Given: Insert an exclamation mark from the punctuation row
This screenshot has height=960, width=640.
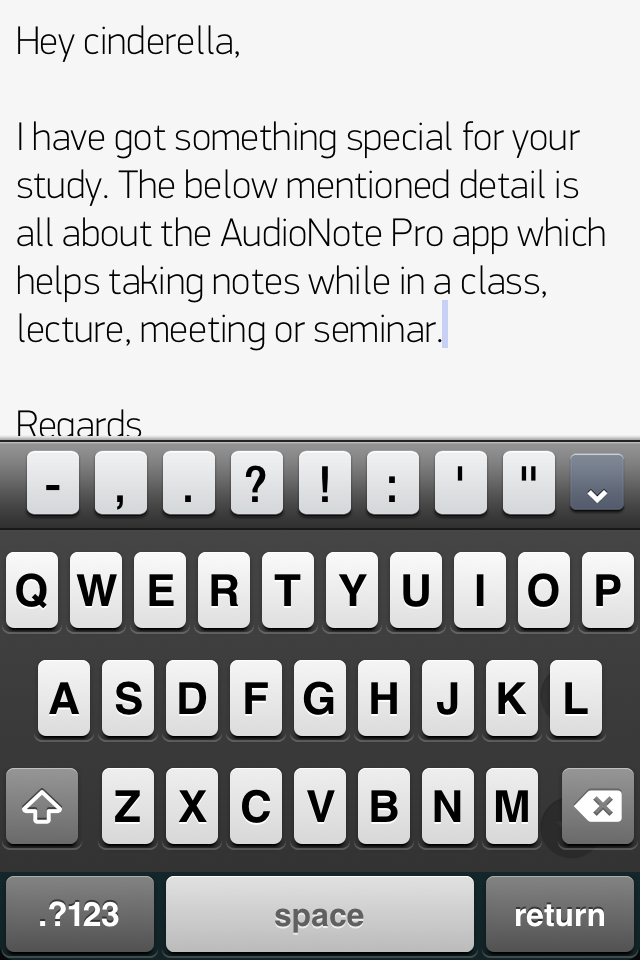Looking at the screenshot, I should tap(325, 485).
